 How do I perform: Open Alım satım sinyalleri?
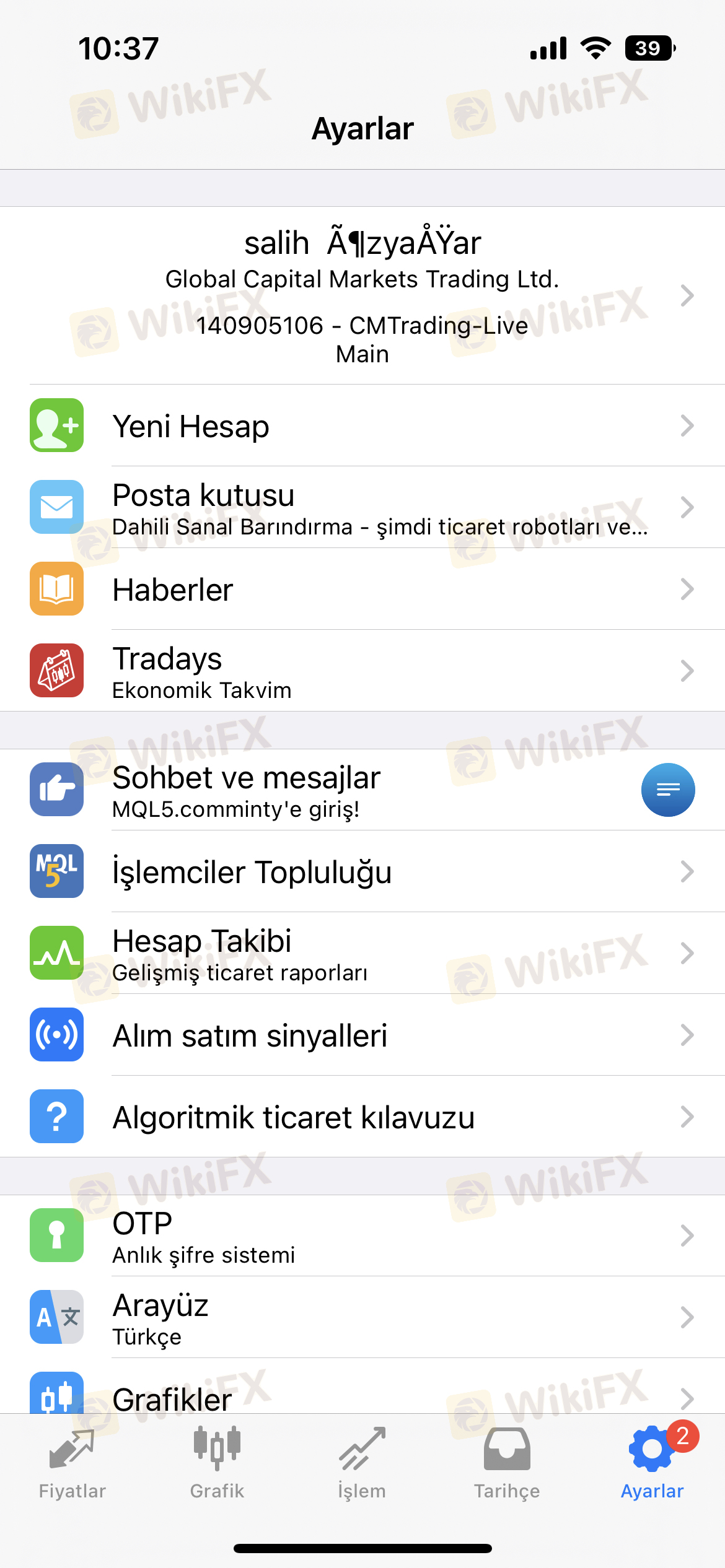362,1035
